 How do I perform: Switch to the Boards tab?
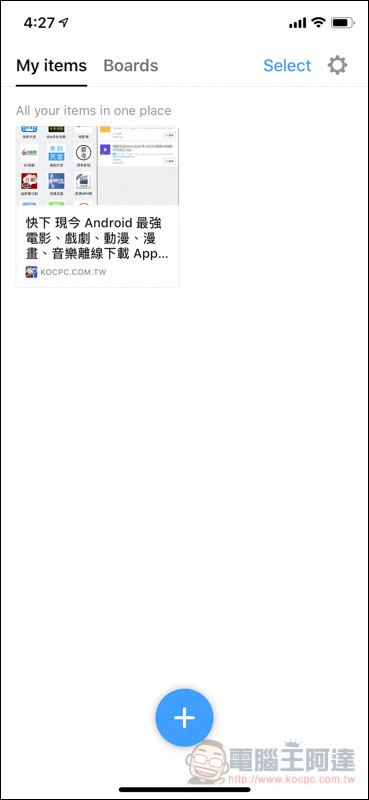(x=131, y=65)
